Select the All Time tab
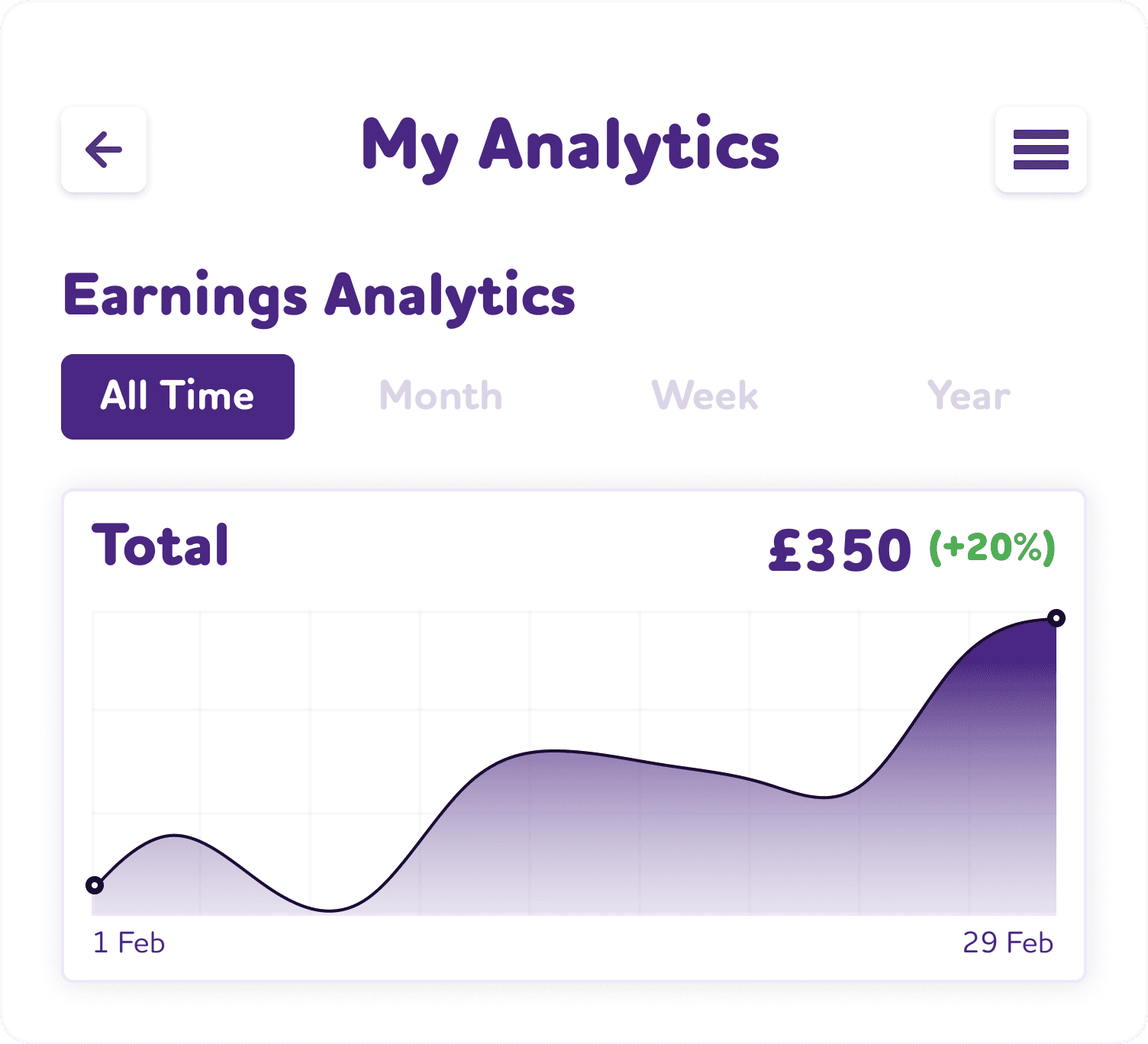Viewport: 1148px width, 1044px height. pyautogui.click(x=178, y=397)
